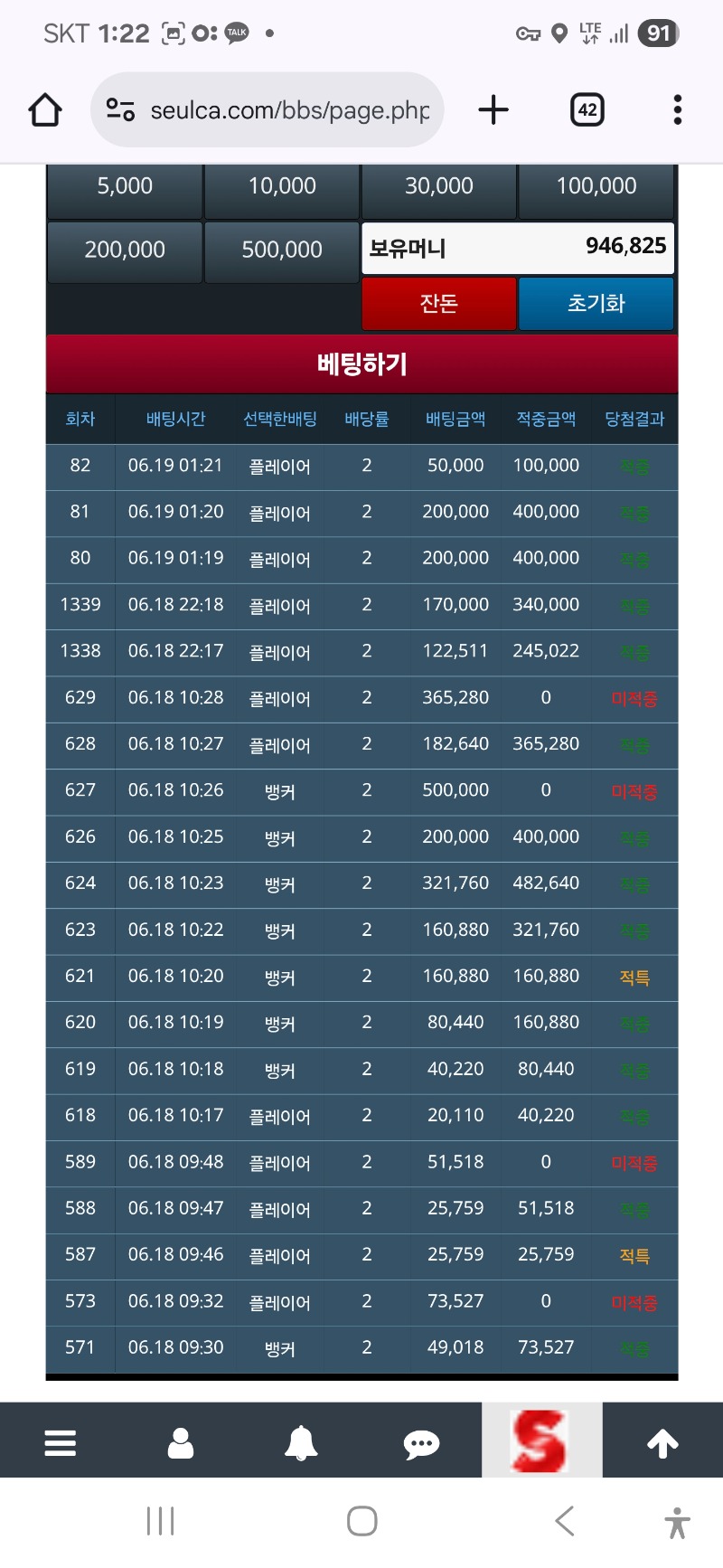Select the 200,000 amount chip

[x=125, y=250]
